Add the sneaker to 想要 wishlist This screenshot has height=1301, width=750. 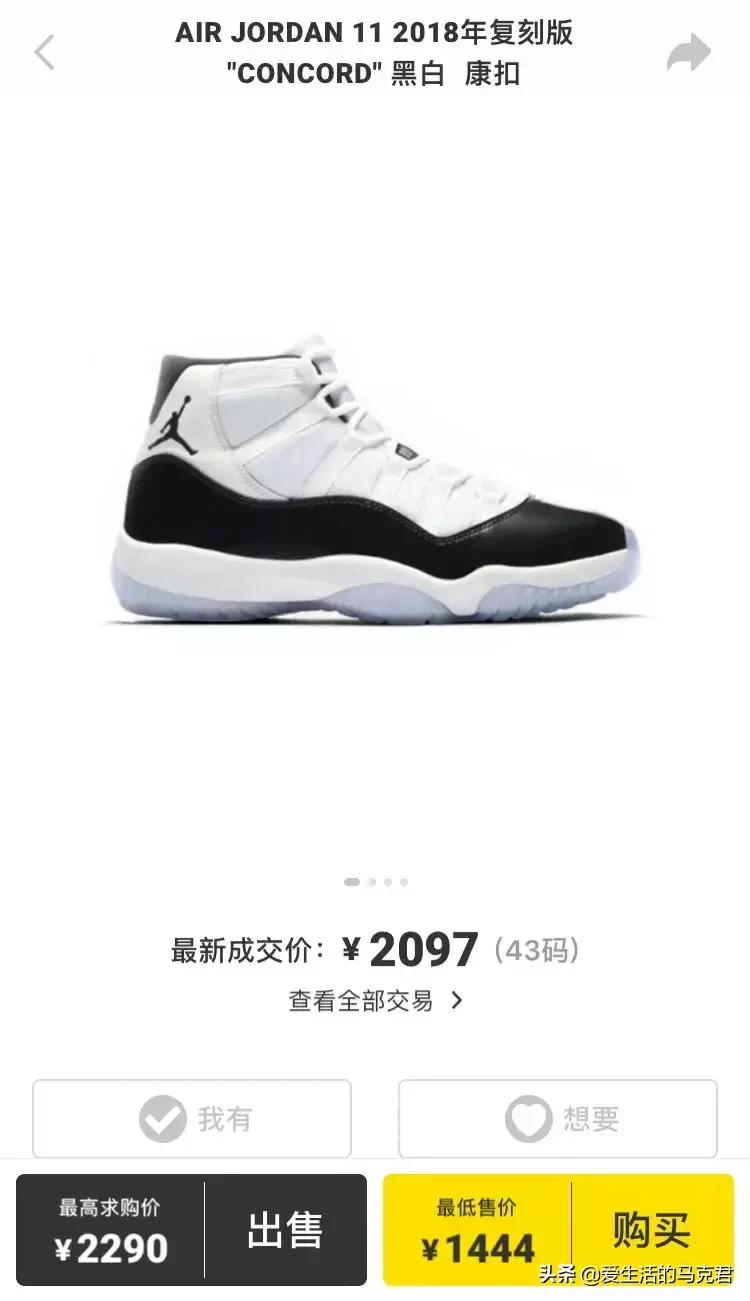(558, 1119)
